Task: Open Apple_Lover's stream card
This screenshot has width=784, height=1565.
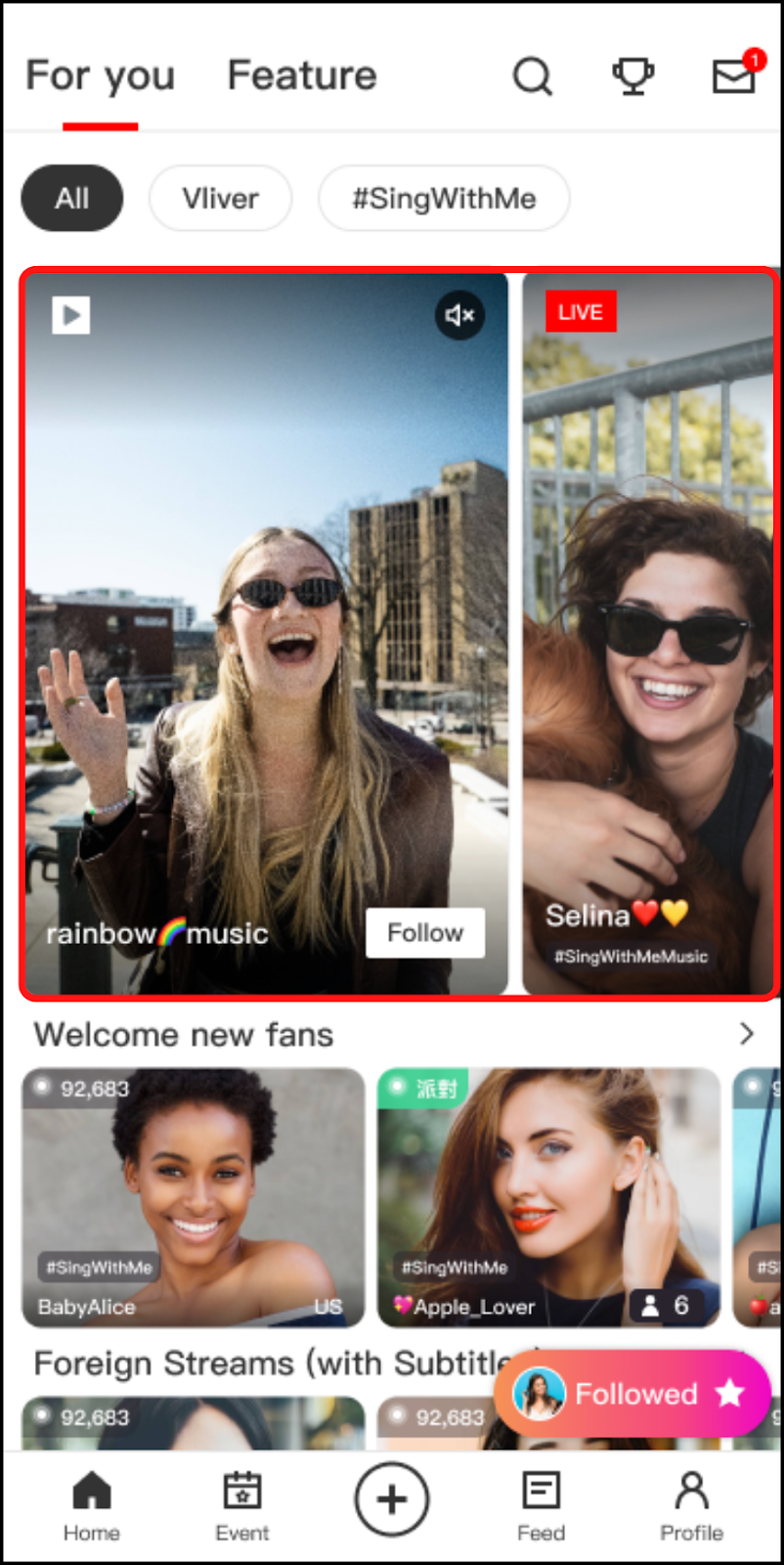Action: tap(547, 1196)
